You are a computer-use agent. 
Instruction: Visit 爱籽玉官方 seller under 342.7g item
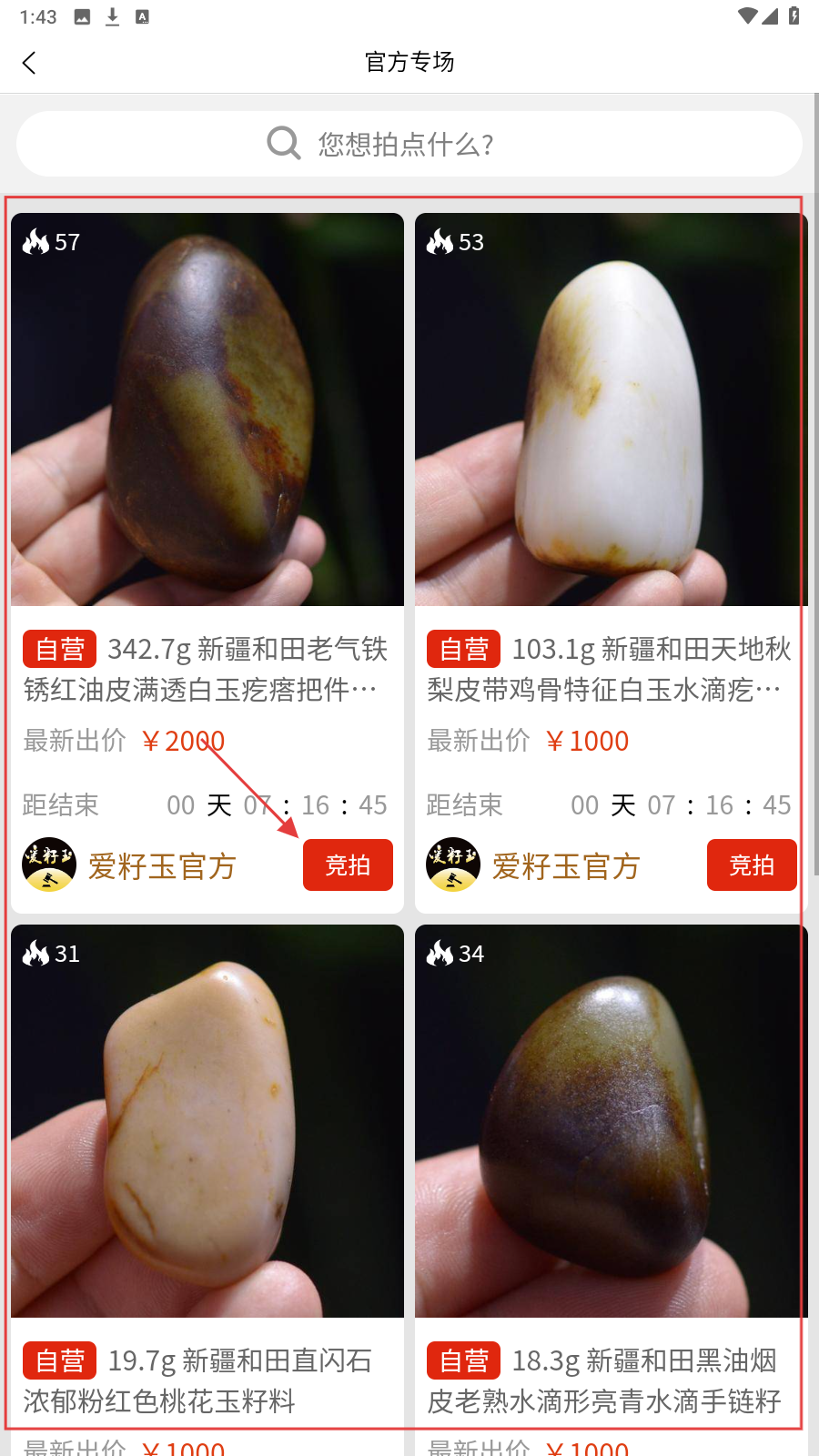click(130, 865)
